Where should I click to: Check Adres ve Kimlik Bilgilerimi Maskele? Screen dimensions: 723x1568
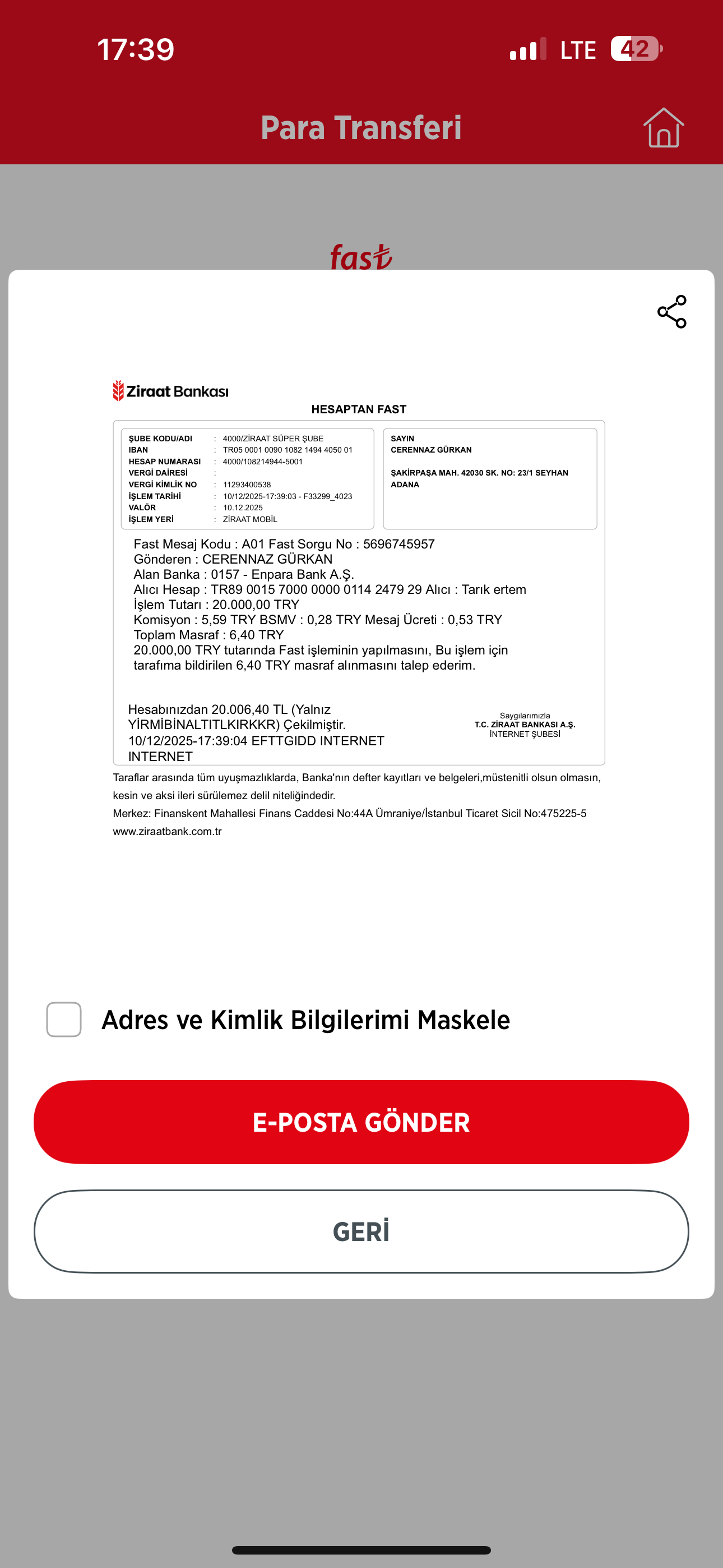pos(64,1019)
